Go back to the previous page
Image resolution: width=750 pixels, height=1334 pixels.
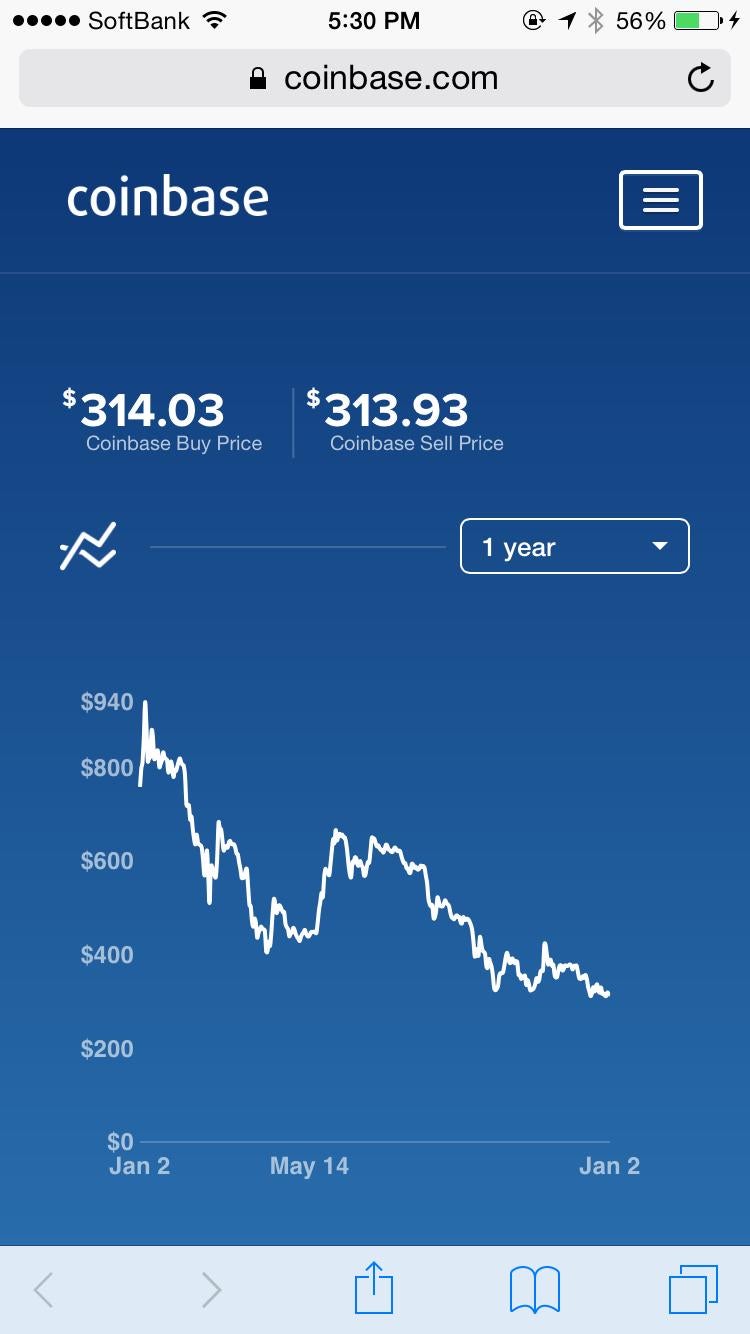pyautogui.click(x=43, y=1289)
